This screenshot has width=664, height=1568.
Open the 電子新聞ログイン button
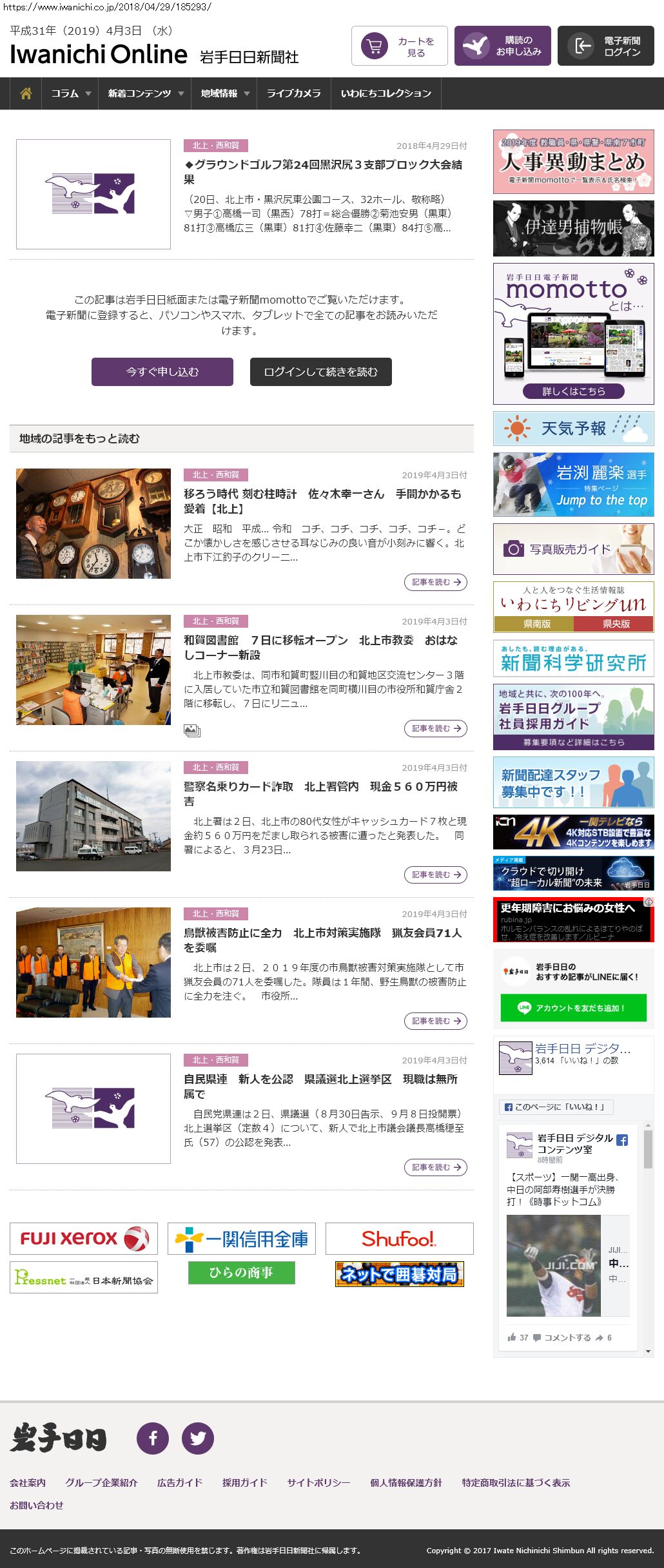point(605,46)
